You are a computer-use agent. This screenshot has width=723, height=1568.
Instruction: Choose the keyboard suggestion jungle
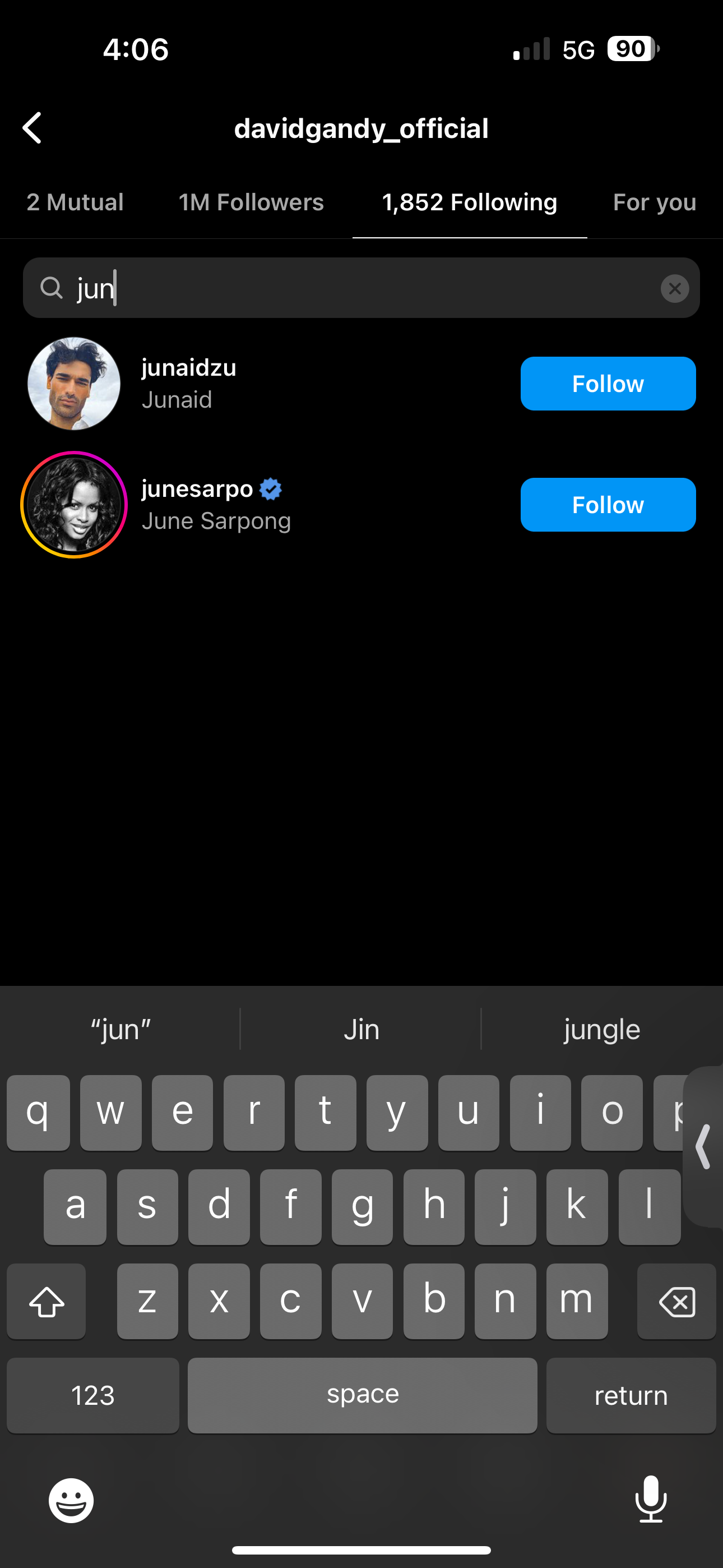click(602, 1029)
